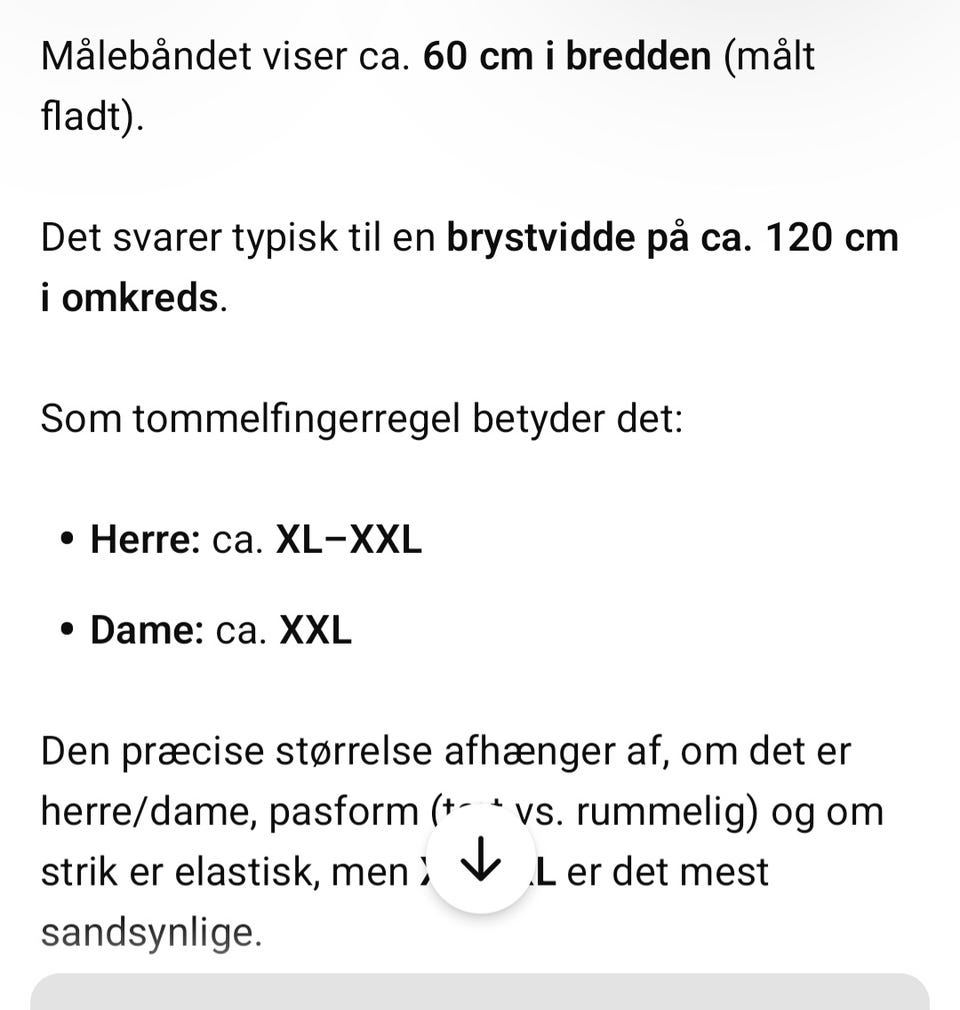Click the bullet point next to 'Herre'
This screenshot has width=960, height=1010.
(x=66, y=538)
